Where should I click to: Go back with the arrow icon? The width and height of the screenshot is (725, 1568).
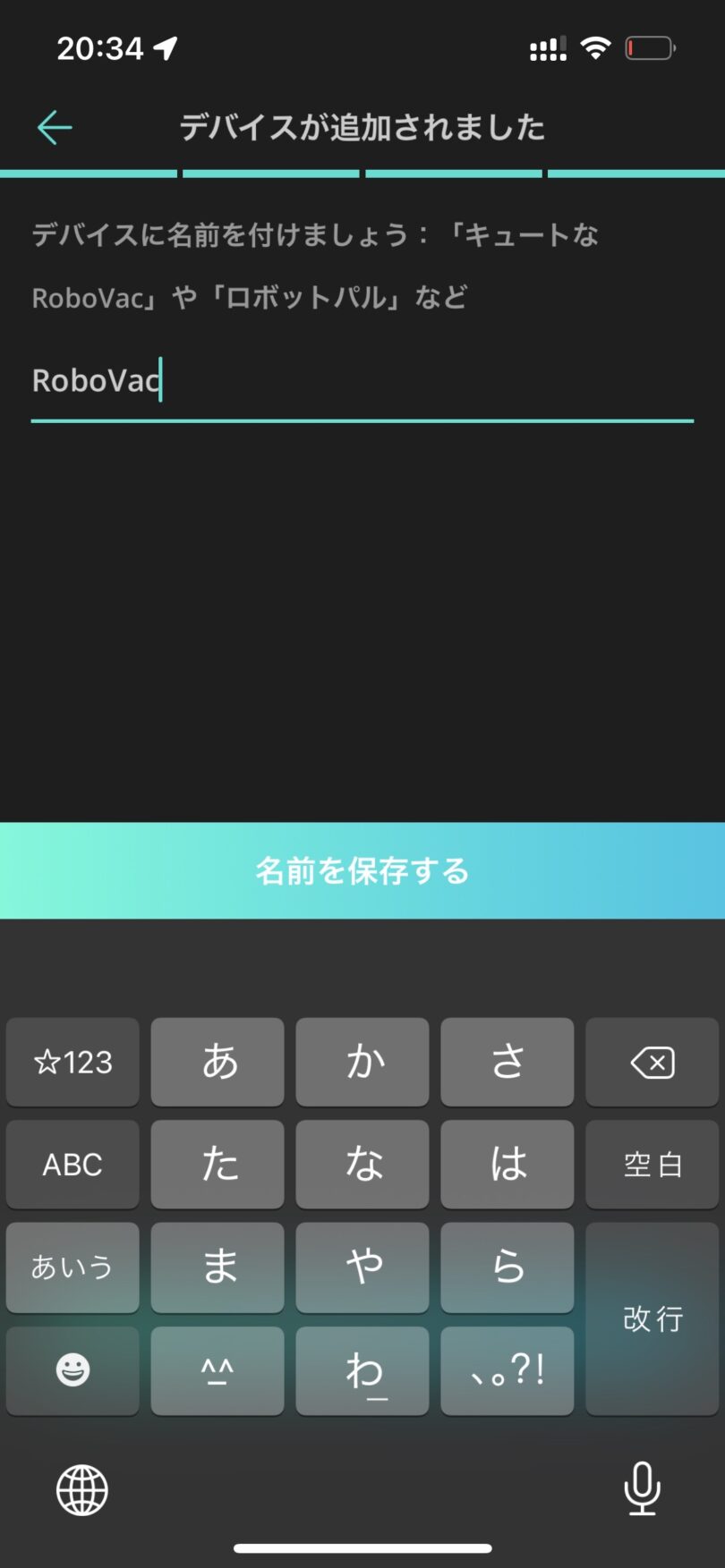pos(55,128)
